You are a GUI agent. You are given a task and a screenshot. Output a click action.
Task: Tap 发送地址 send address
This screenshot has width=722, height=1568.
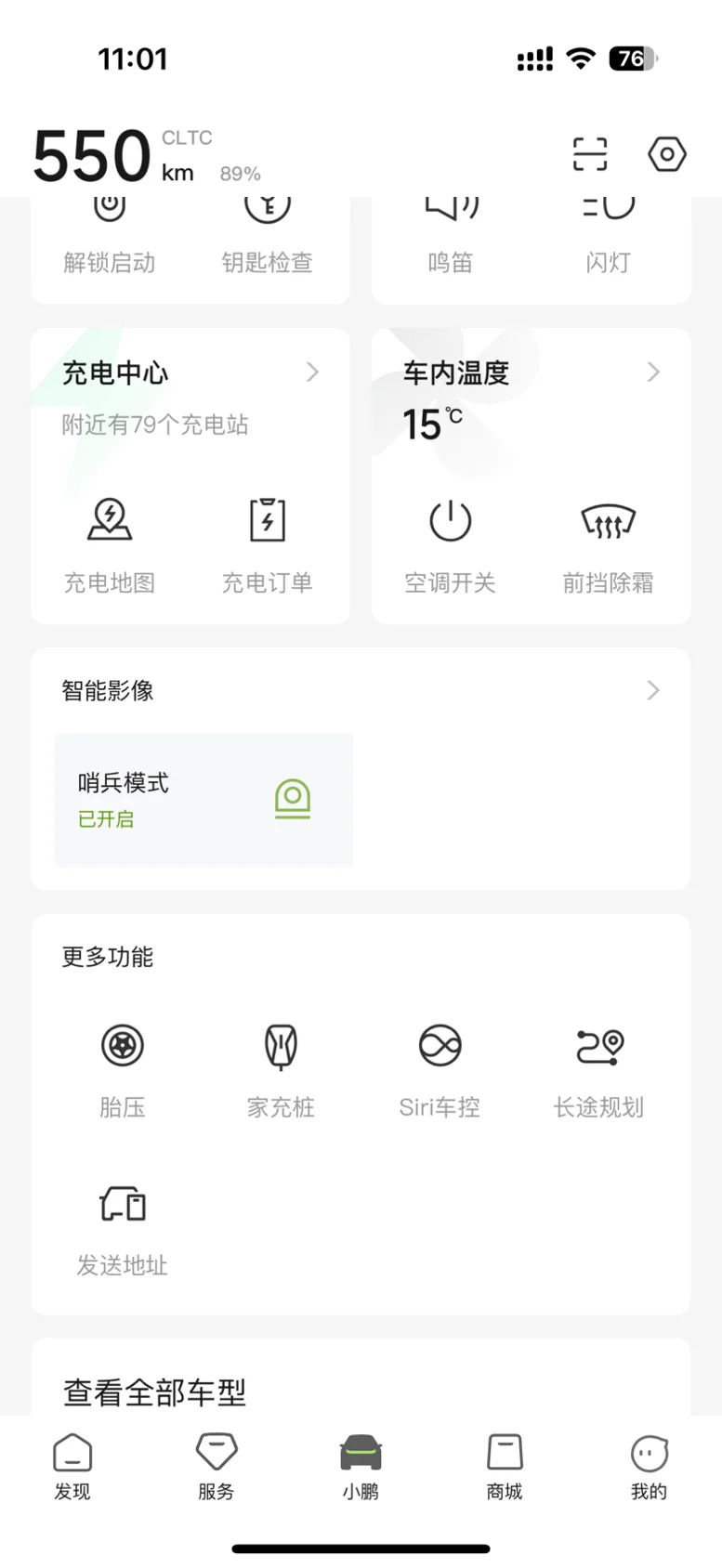pyautogui.click(x=123, y=1226)
